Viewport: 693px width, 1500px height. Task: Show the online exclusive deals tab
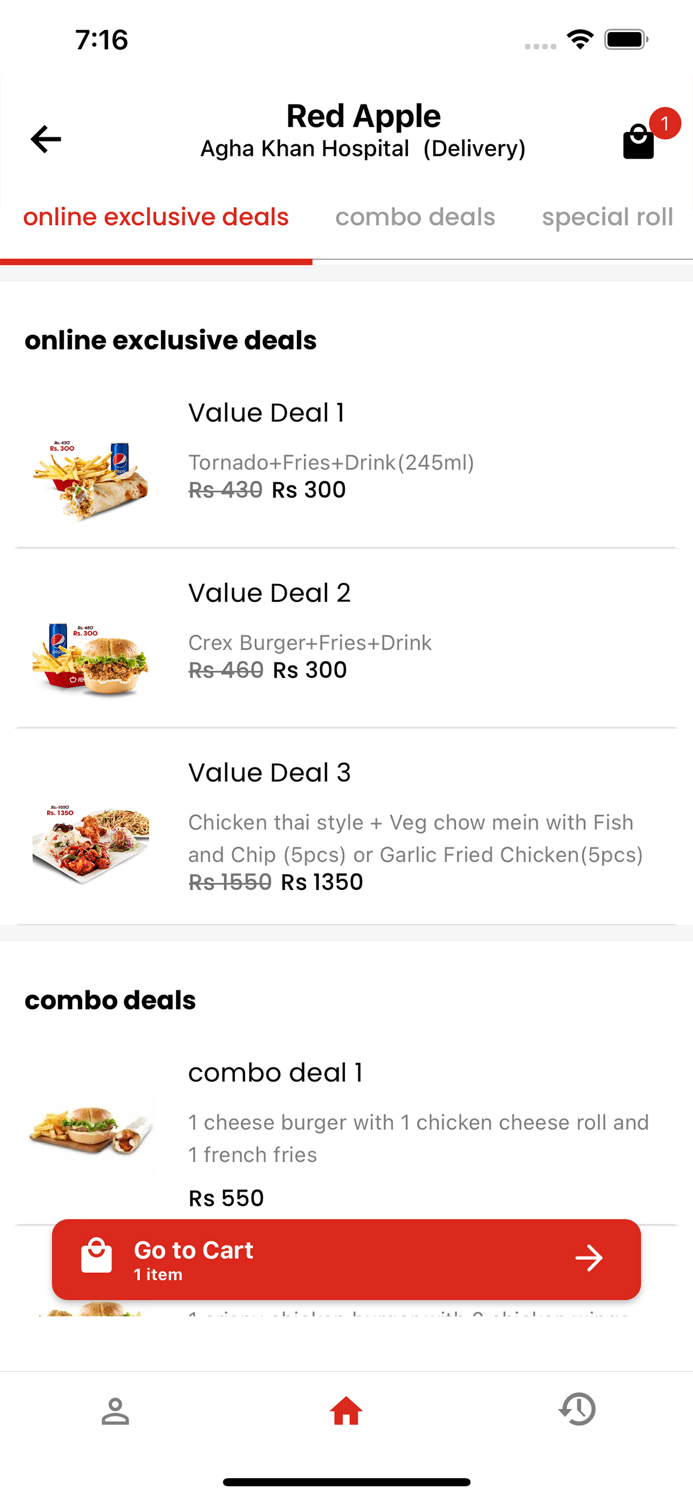pos(156,217)
